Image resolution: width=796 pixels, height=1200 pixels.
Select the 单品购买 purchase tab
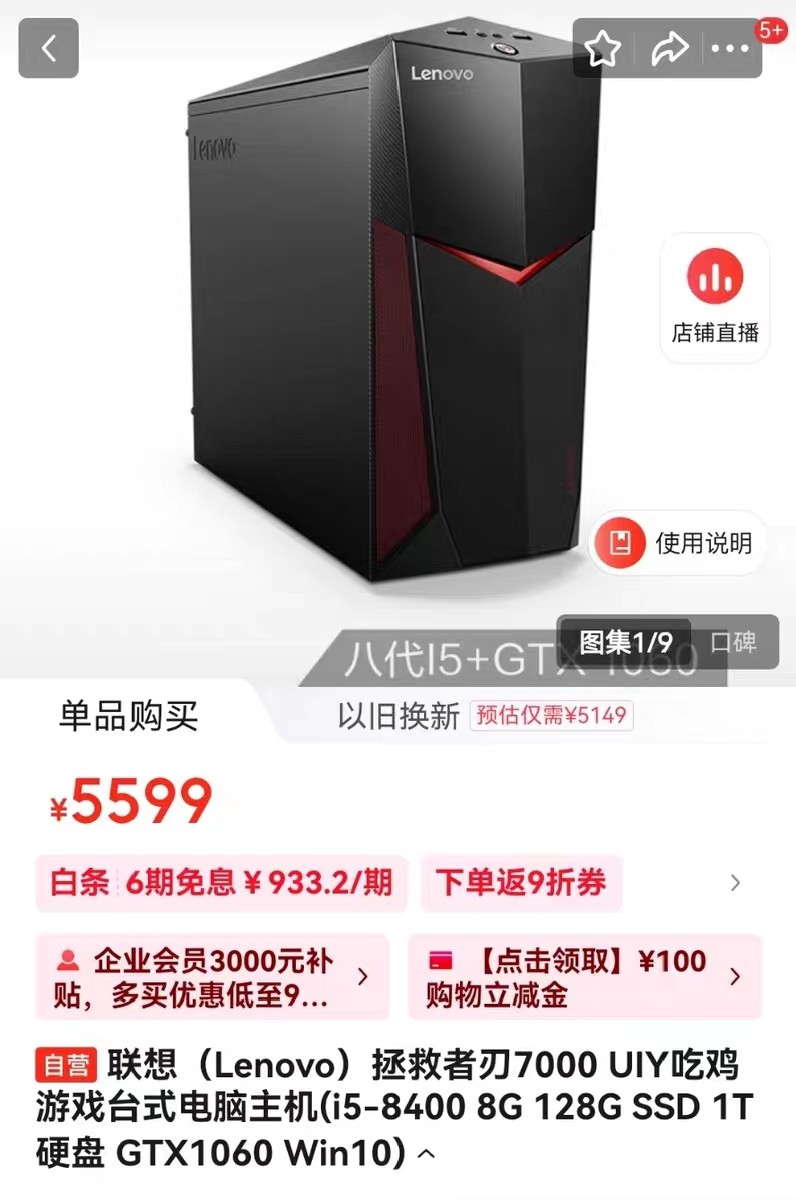pos(128,716)
